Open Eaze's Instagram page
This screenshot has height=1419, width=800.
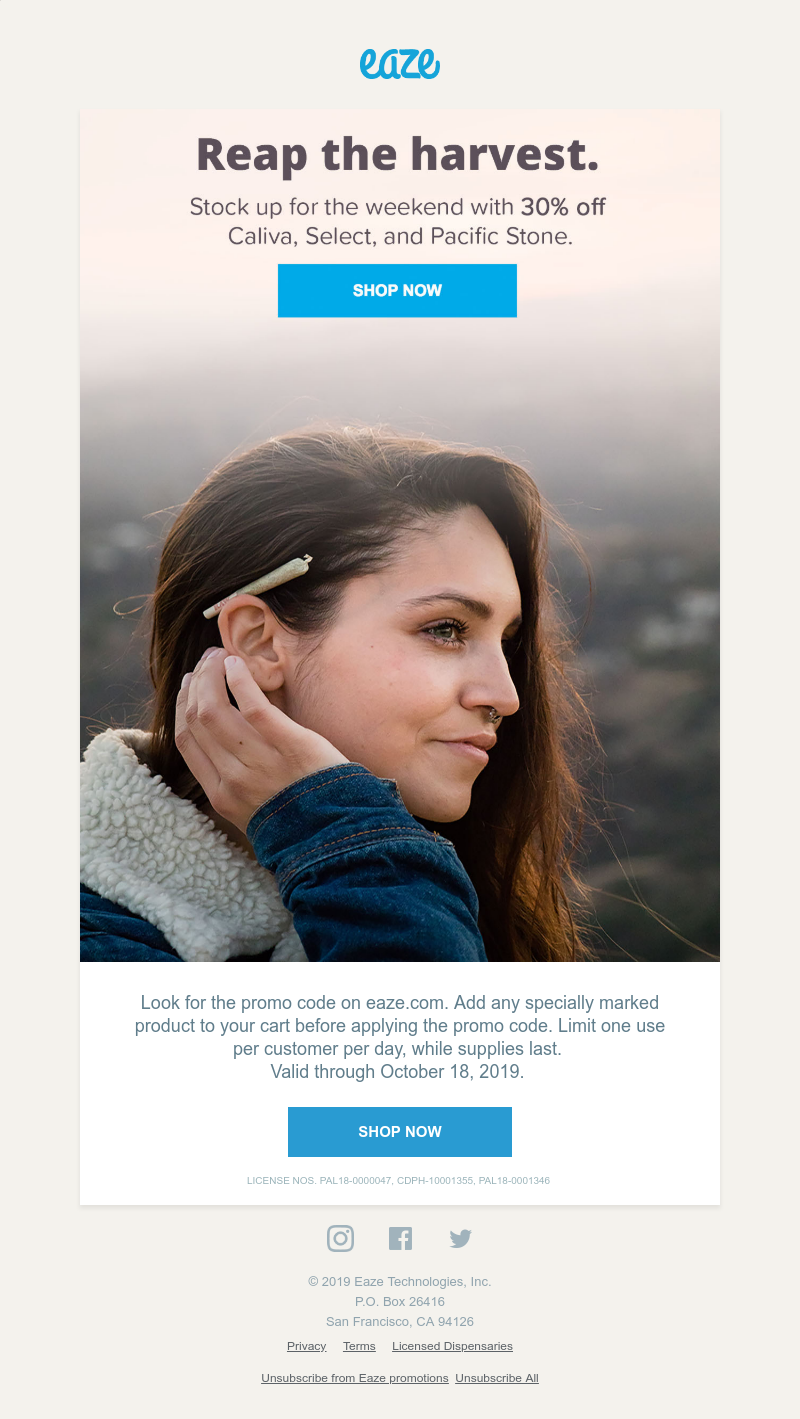[x=340, y=1238]
